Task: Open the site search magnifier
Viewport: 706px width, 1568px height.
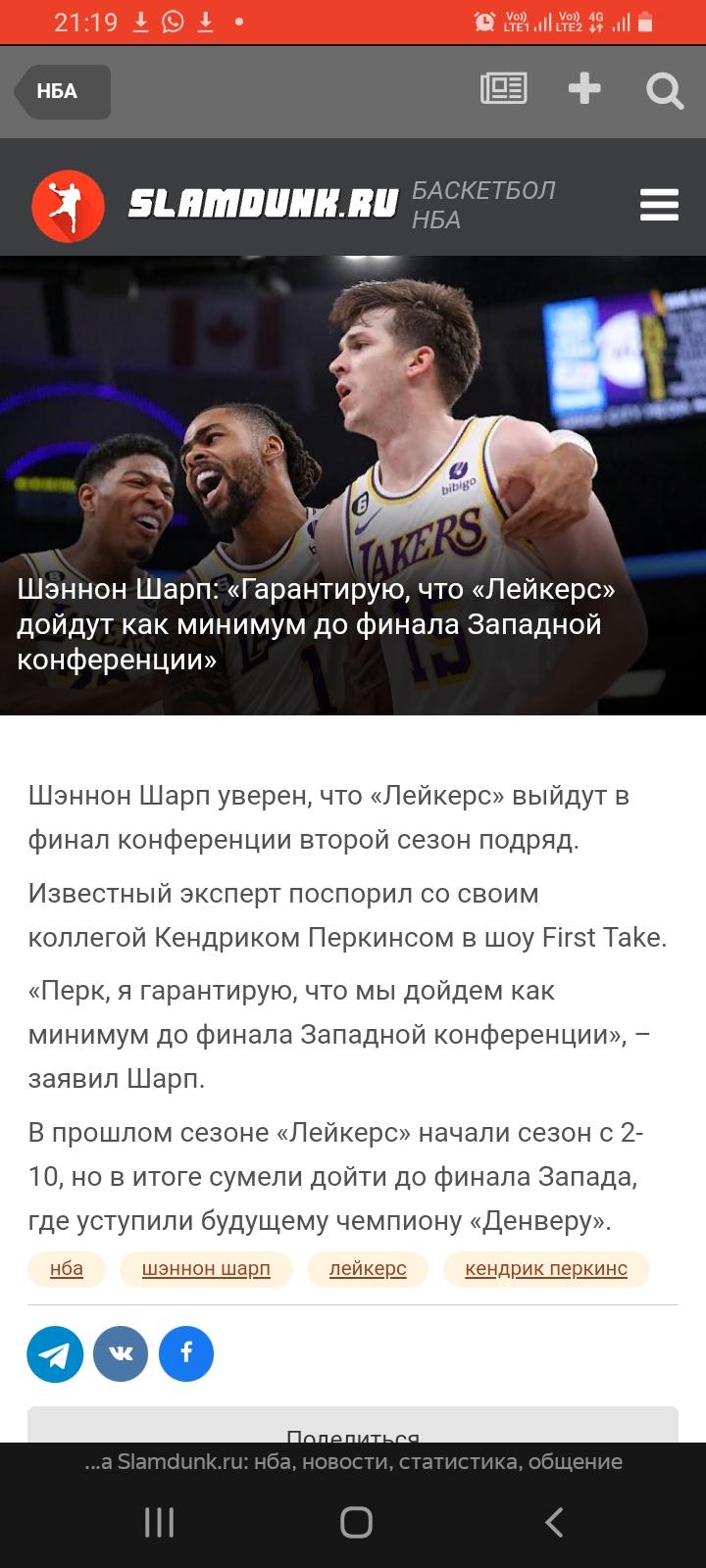Action: (665, 91)
